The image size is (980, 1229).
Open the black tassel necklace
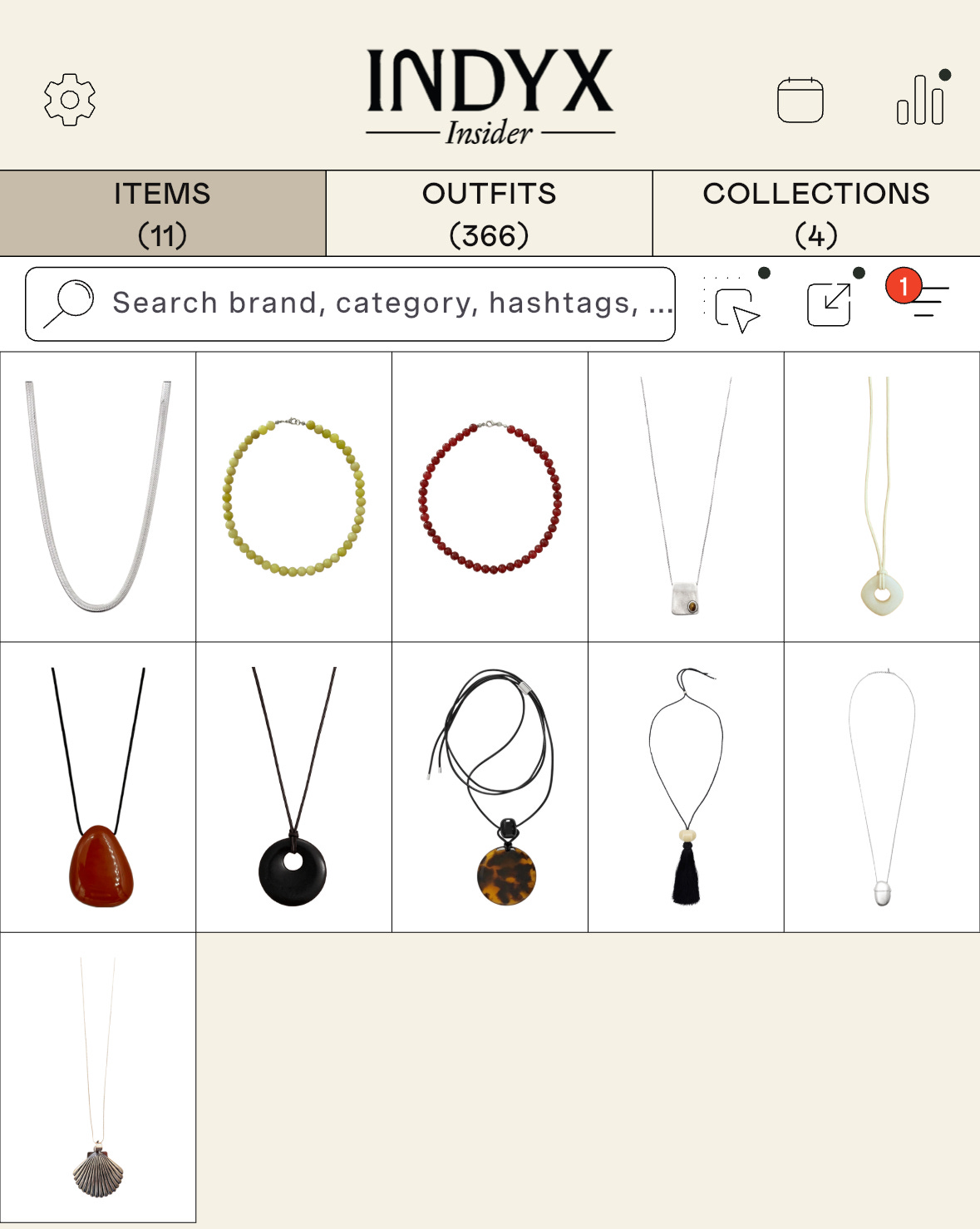coord(686,787)
